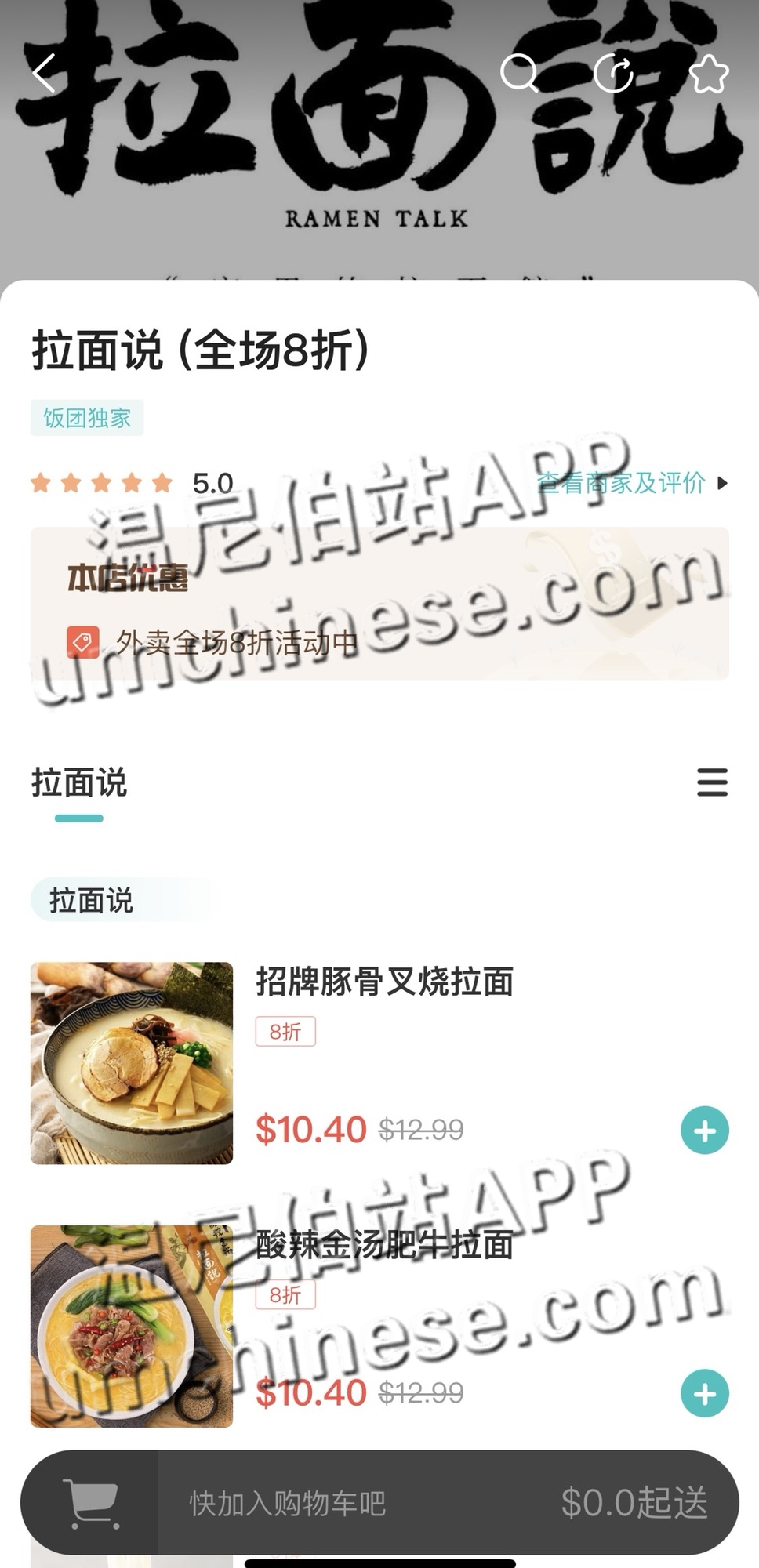The height and width of the screenshot is (1568, 759).
Task: Add store to favorites with star
Action: pyautogui.click(x=709, y=74)
